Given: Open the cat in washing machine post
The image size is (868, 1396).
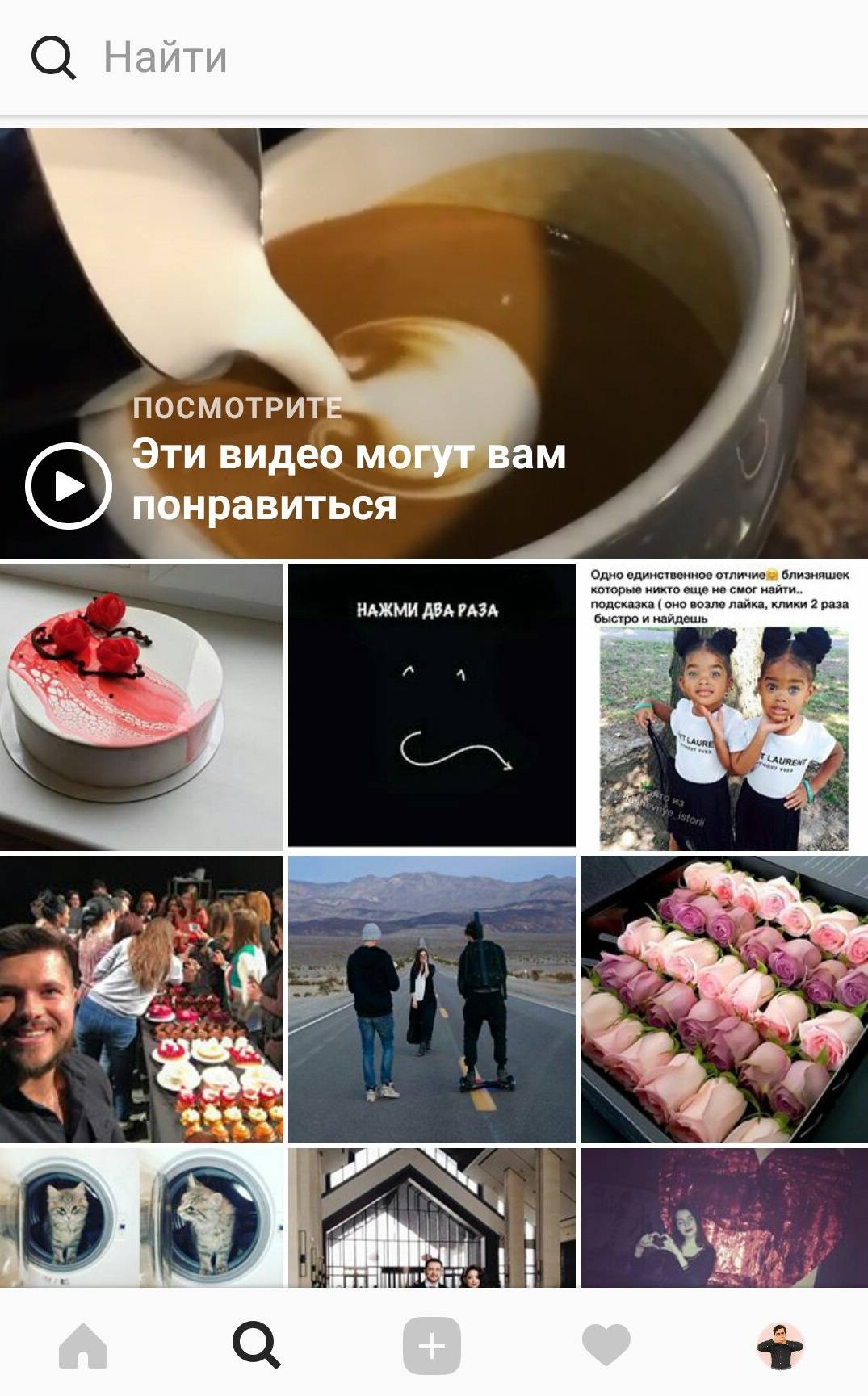Looking at the screenshot, I should point(141,1217).
